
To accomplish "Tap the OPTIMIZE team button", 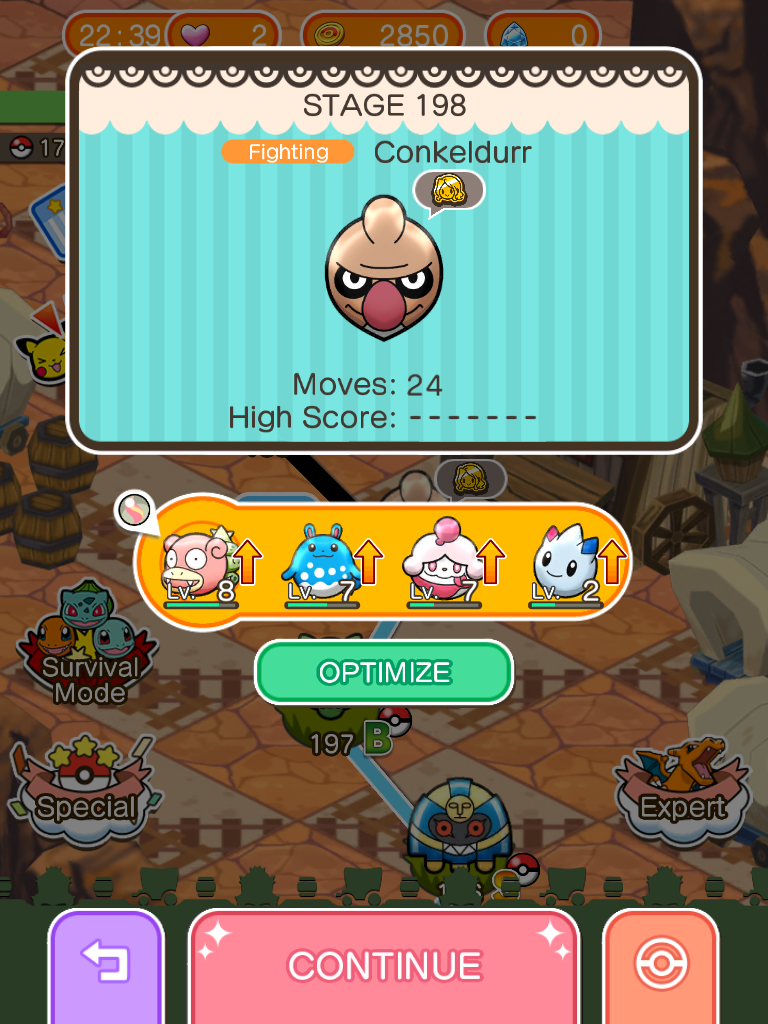I will coord(384,672).
